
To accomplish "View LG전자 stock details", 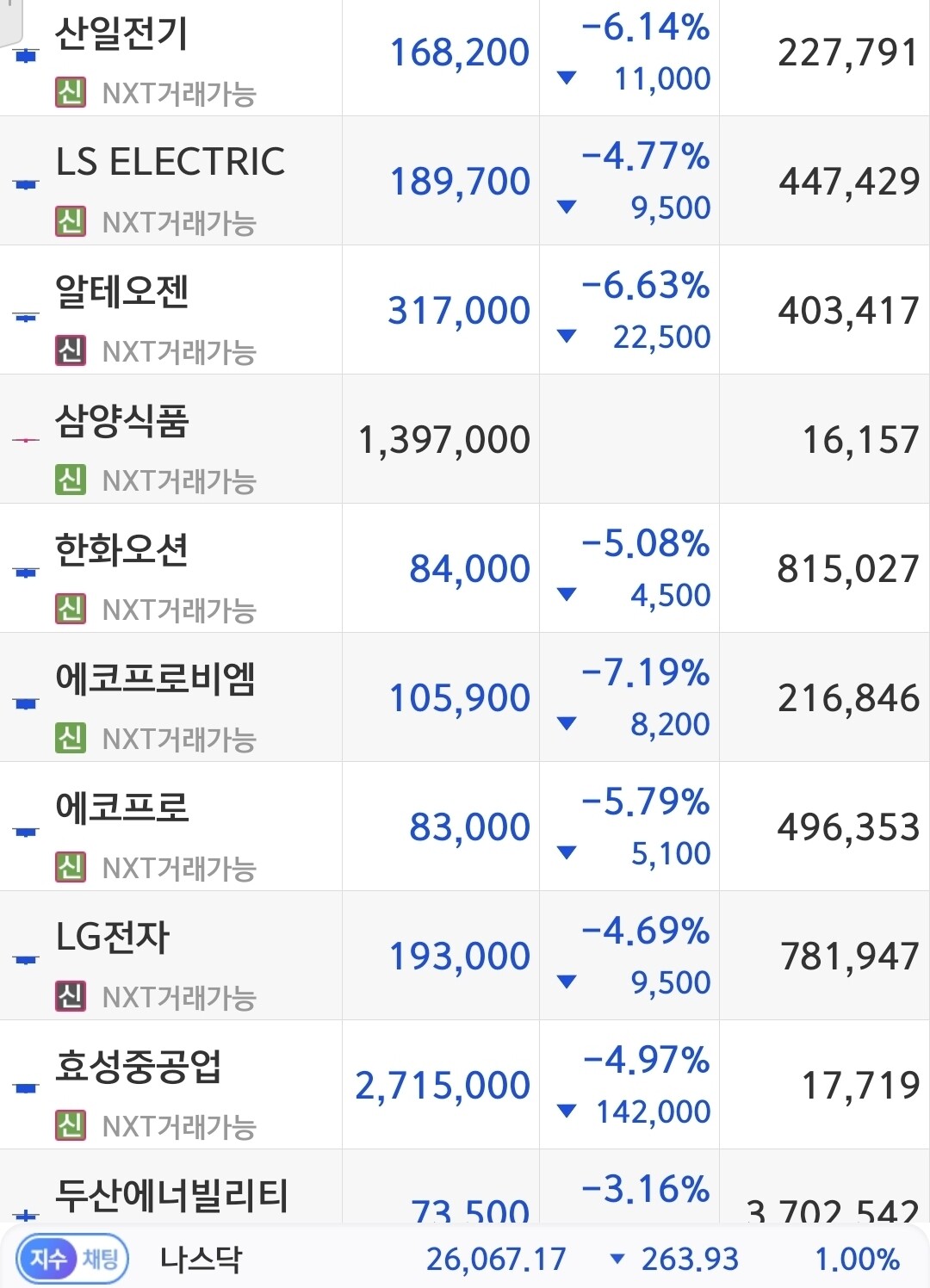I will tap(465, 956).
